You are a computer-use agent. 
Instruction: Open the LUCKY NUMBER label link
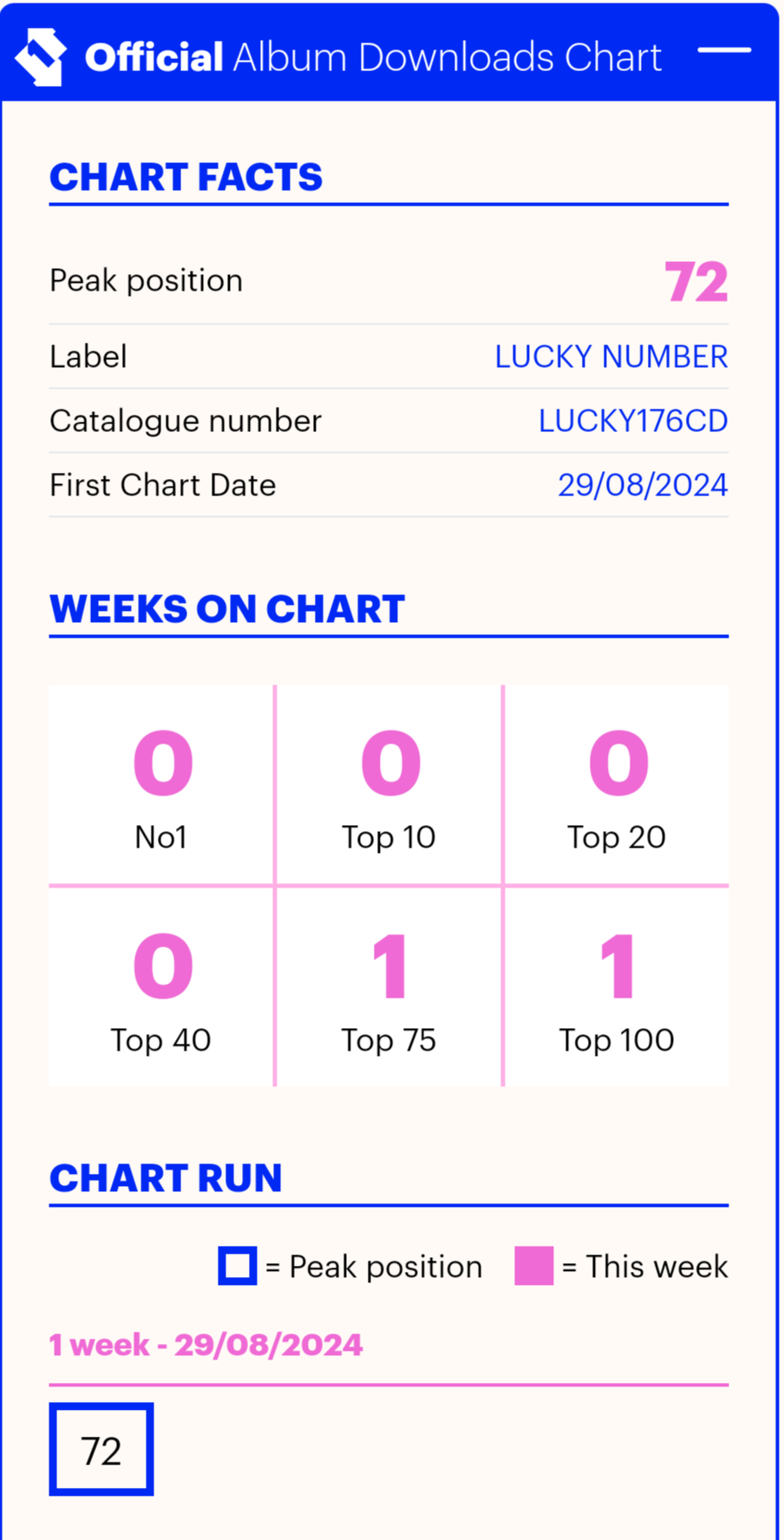[x=611, y=357]
